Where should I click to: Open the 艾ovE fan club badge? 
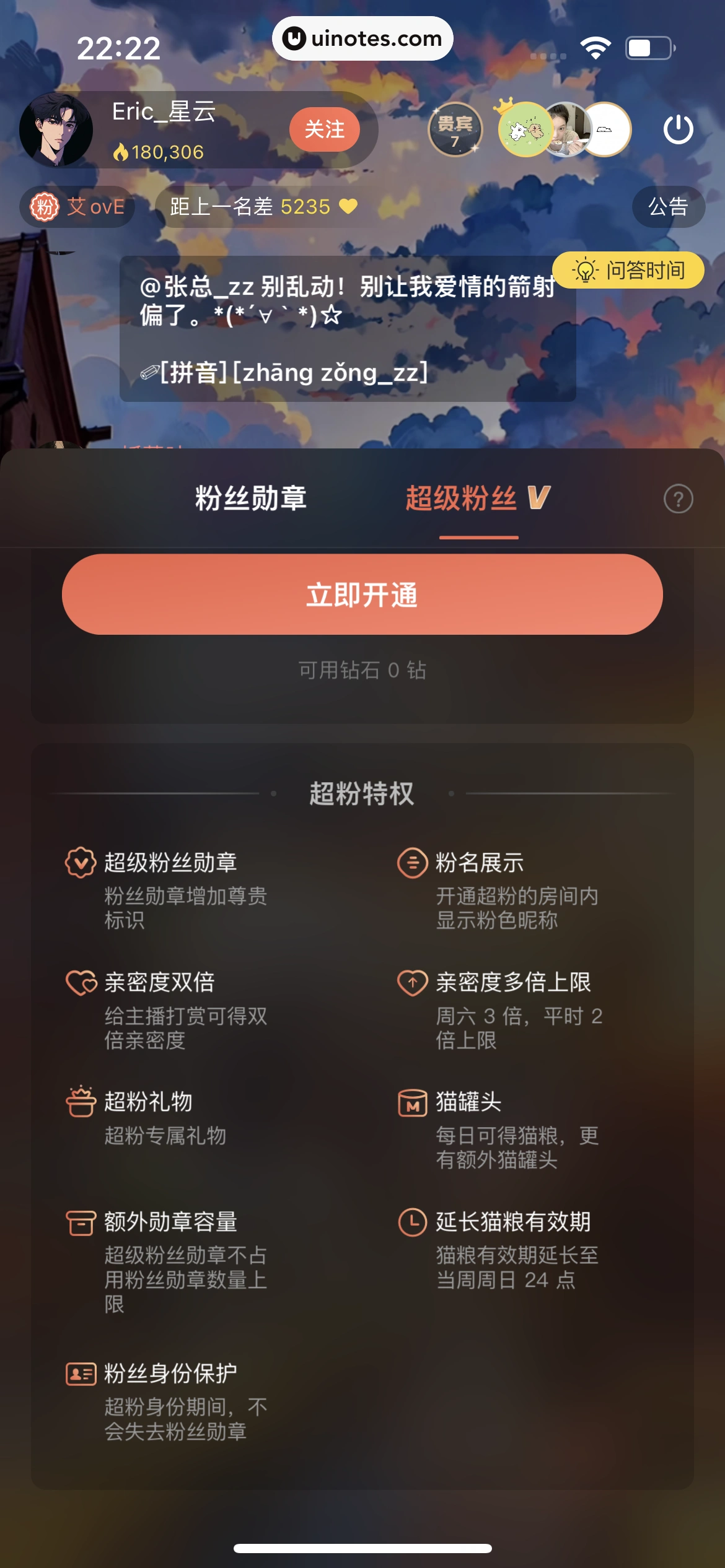(77, 207)
